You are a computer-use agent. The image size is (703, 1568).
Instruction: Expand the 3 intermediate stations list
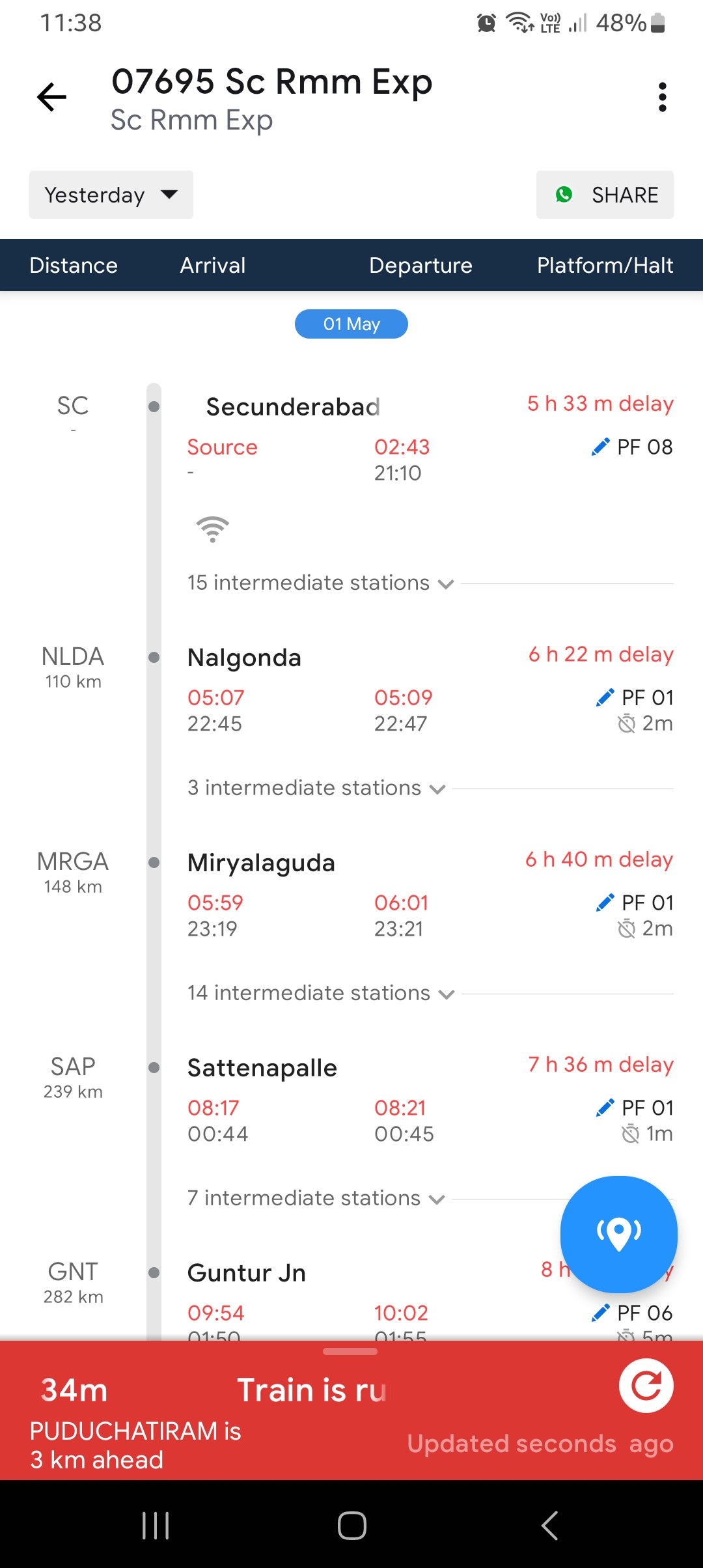pyautogui.click(x=316, y=788)
